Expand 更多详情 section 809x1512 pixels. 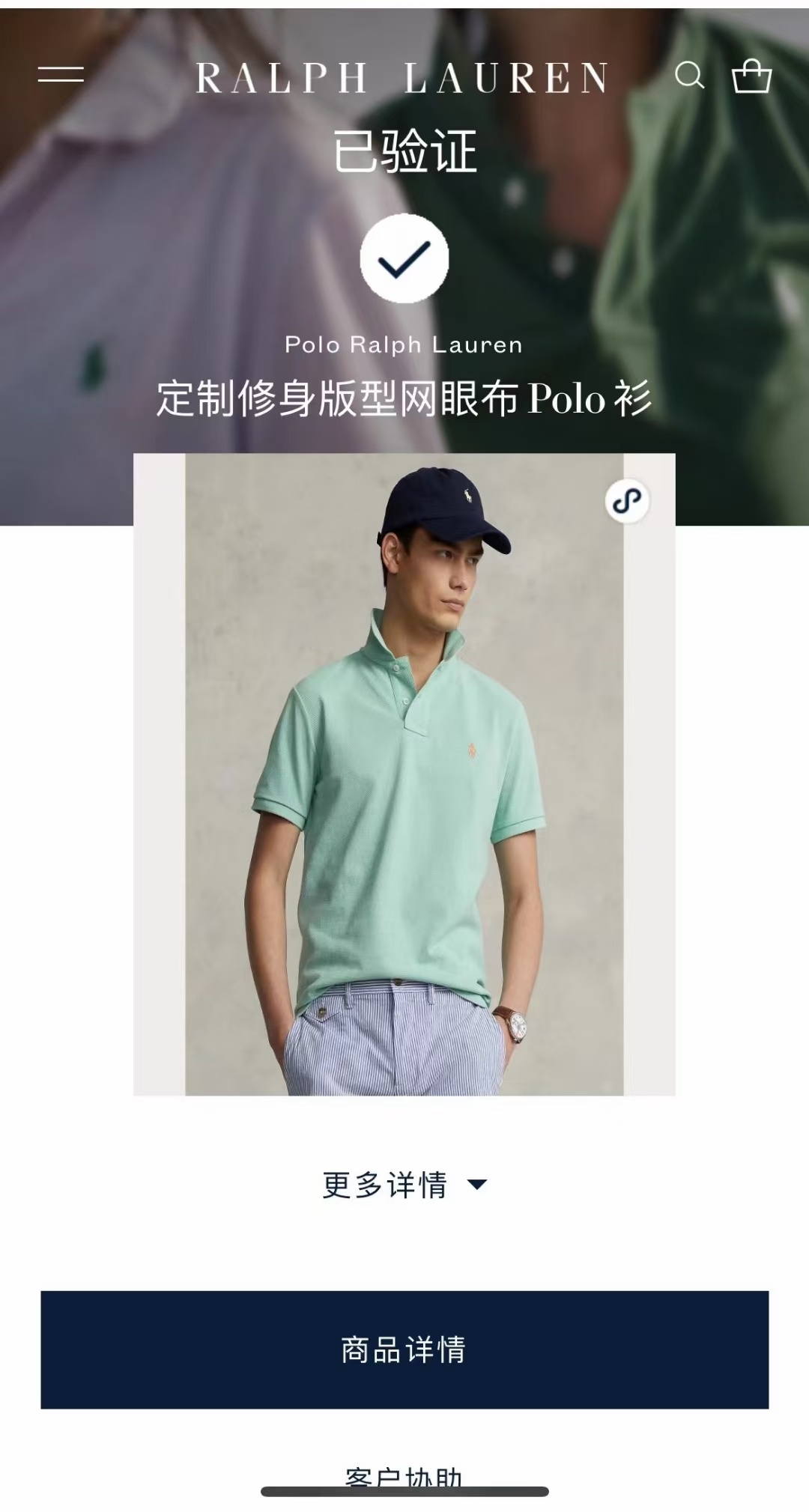[404, 1185]
